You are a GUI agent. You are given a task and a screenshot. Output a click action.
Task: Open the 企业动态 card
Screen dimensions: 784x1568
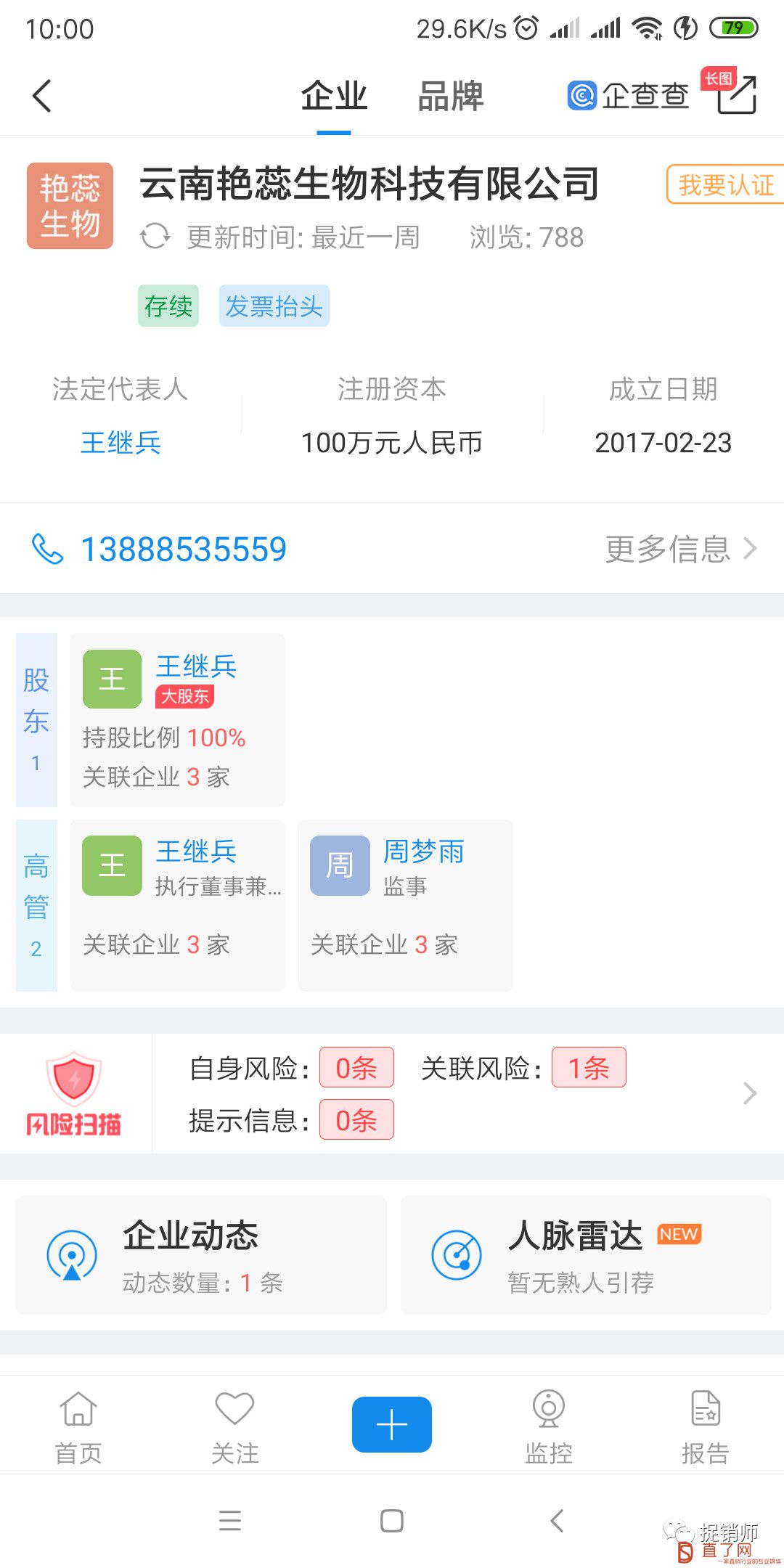coord(201,1254)
